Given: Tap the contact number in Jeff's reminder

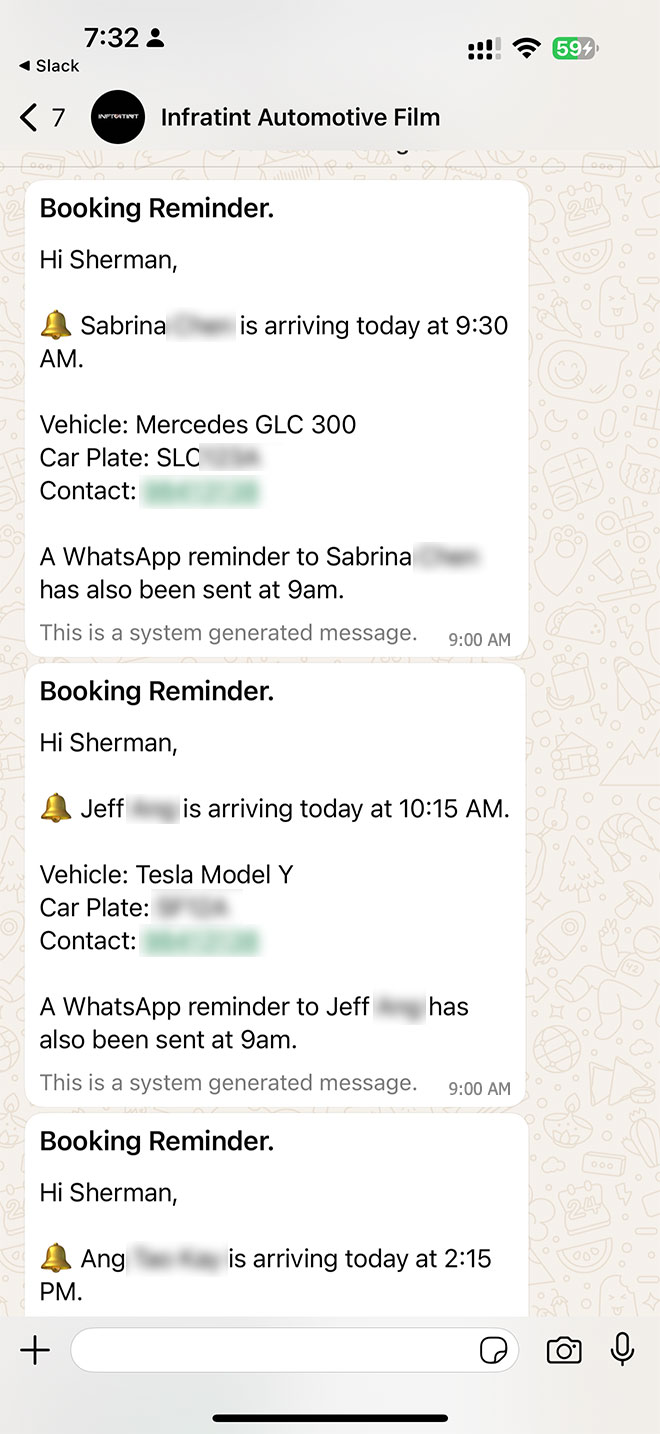Looking at the screenshot, I should pos(201,941).
